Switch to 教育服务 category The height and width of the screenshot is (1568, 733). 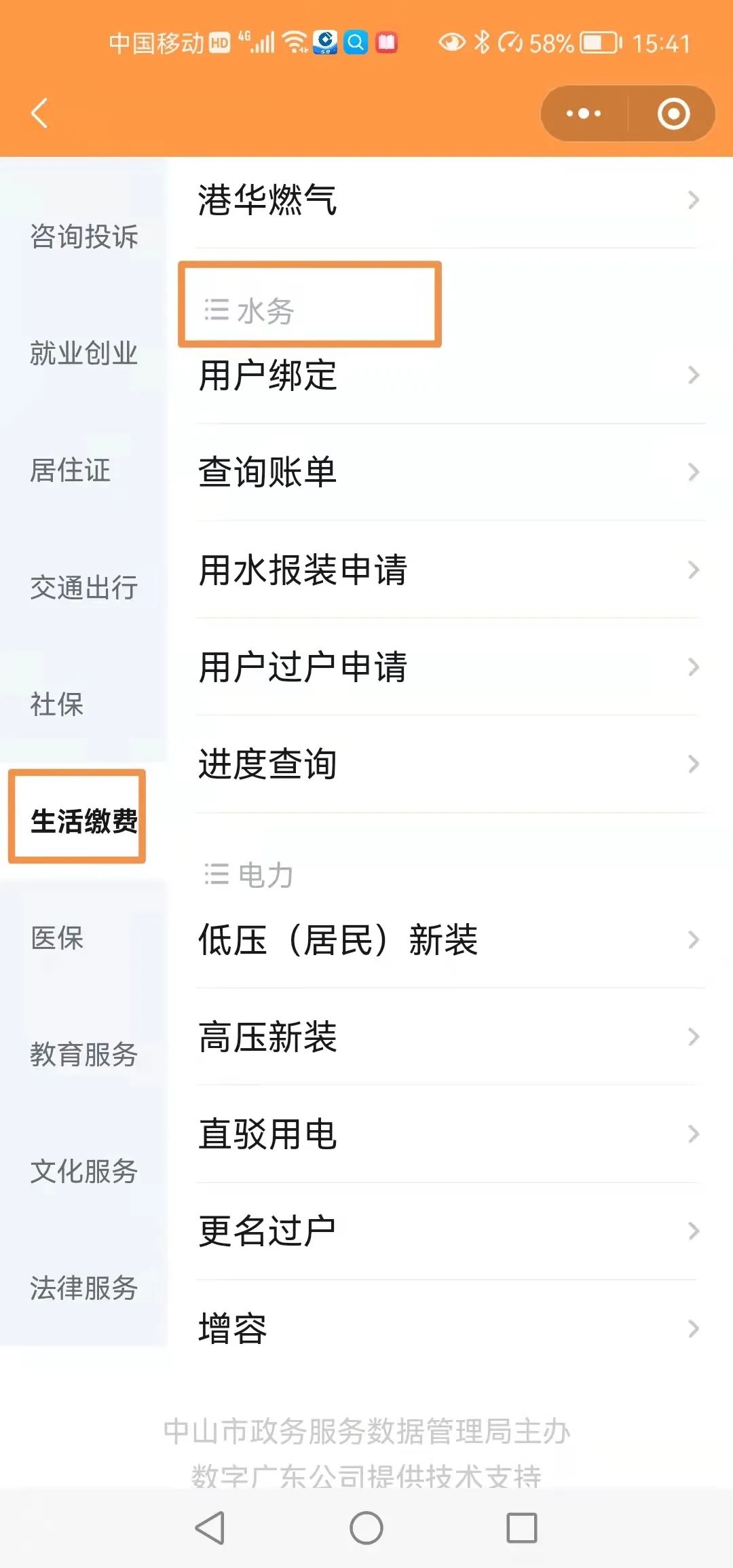83,1054
